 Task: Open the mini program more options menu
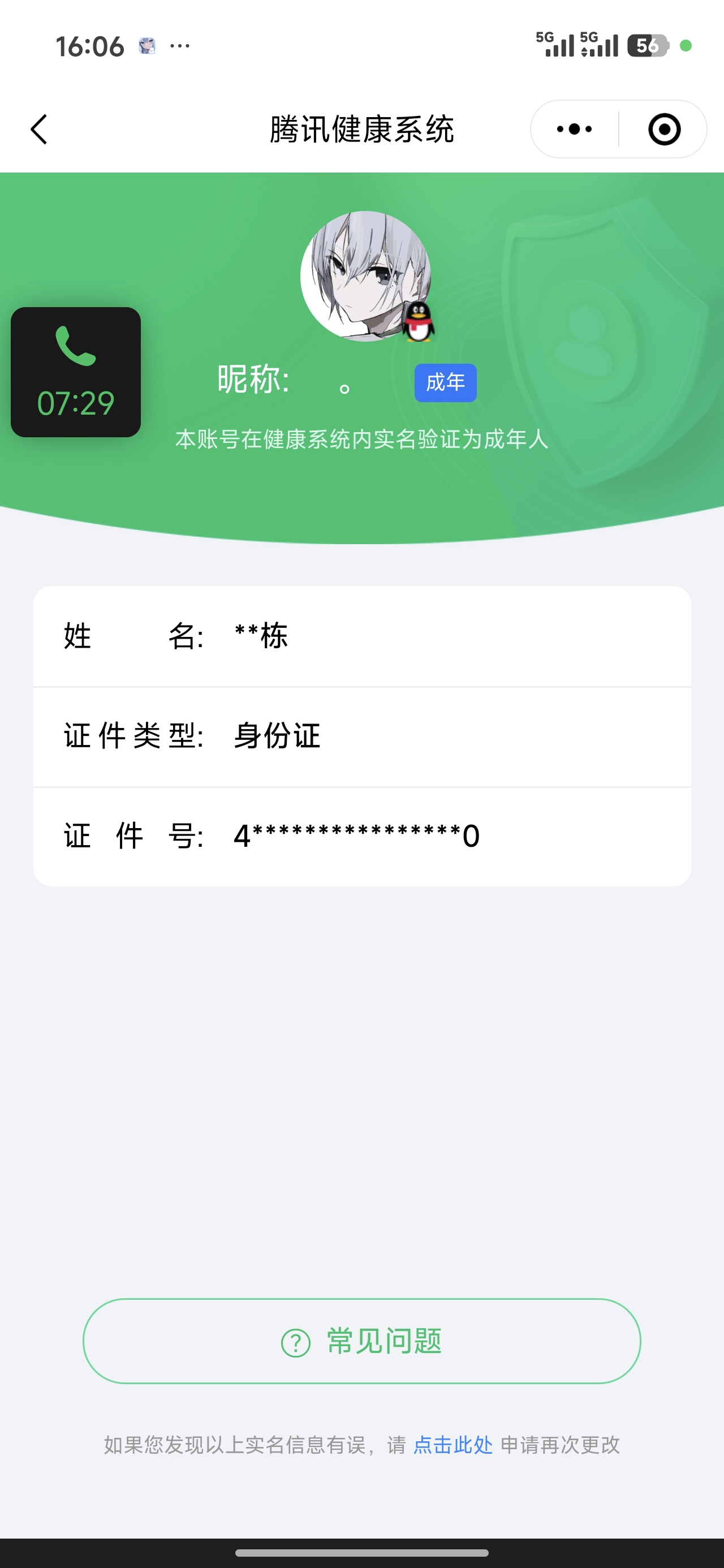pyautogui.click(x=574, y=129)
